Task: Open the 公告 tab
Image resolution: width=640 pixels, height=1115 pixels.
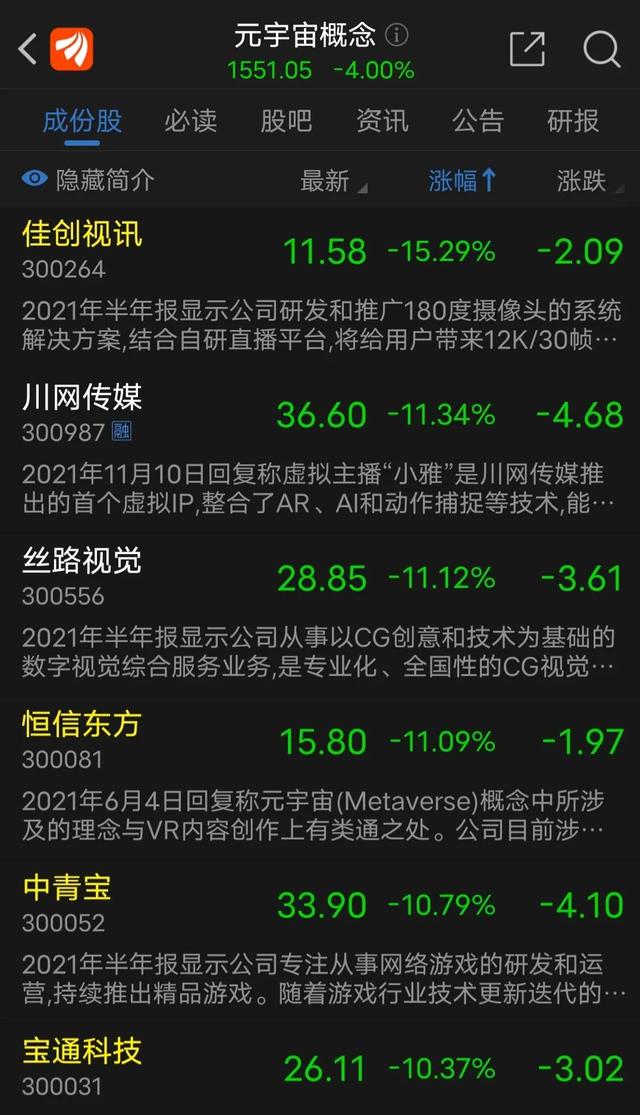Action: [x=478, y=121]
